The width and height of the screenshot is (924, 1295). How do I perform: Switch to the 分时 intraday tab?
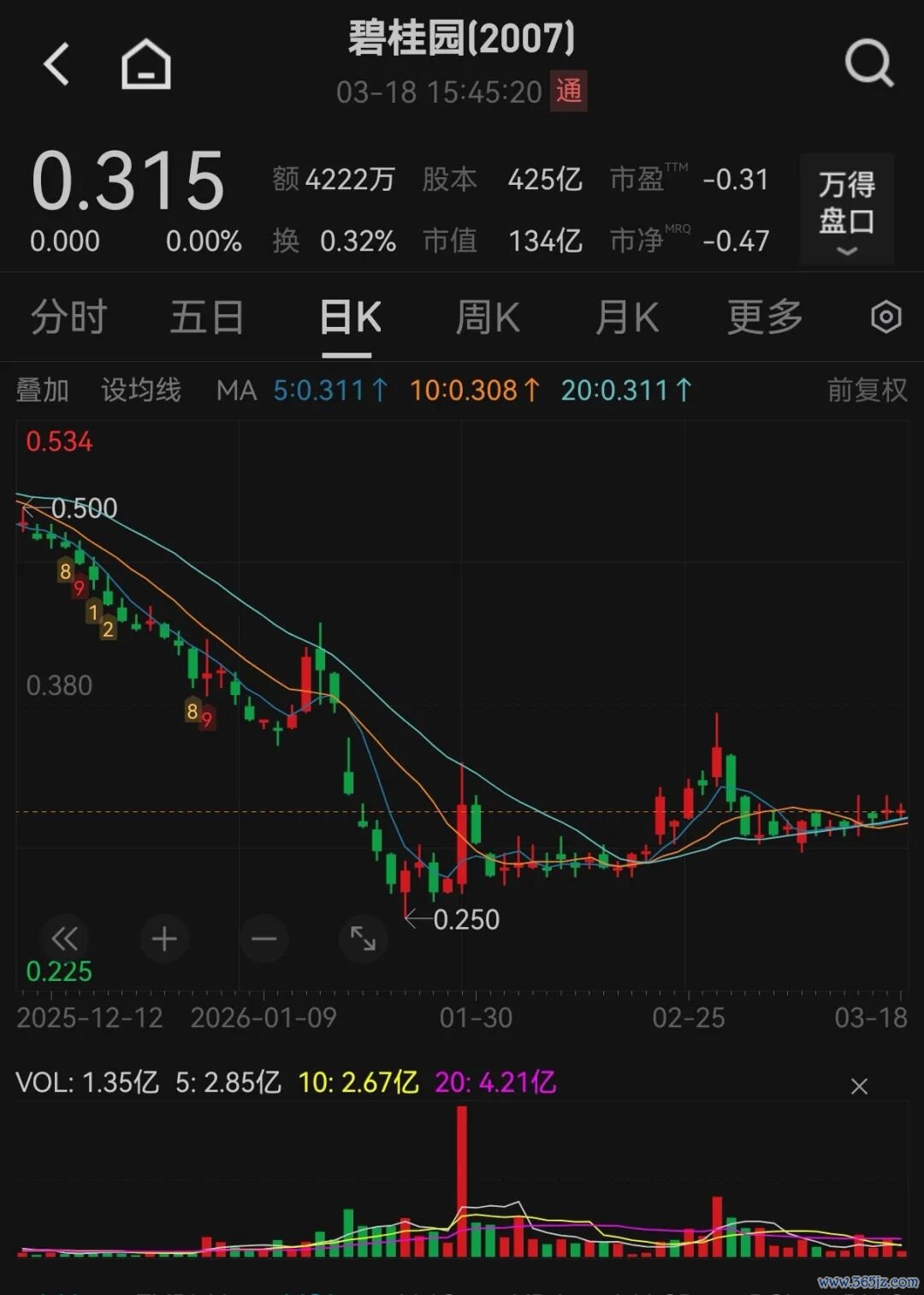coord(68,317)
